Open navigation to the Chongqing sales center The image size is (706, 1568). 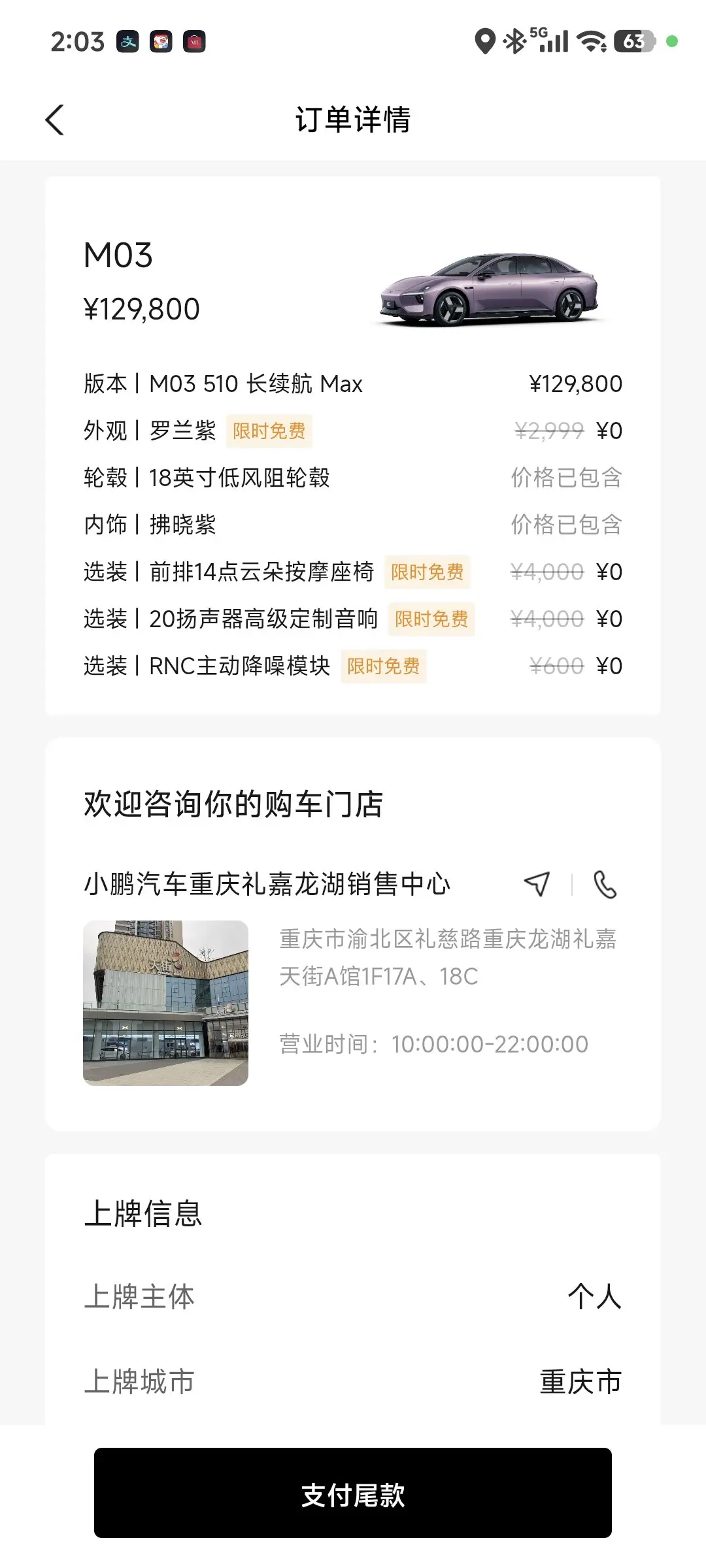coord(537,884)
